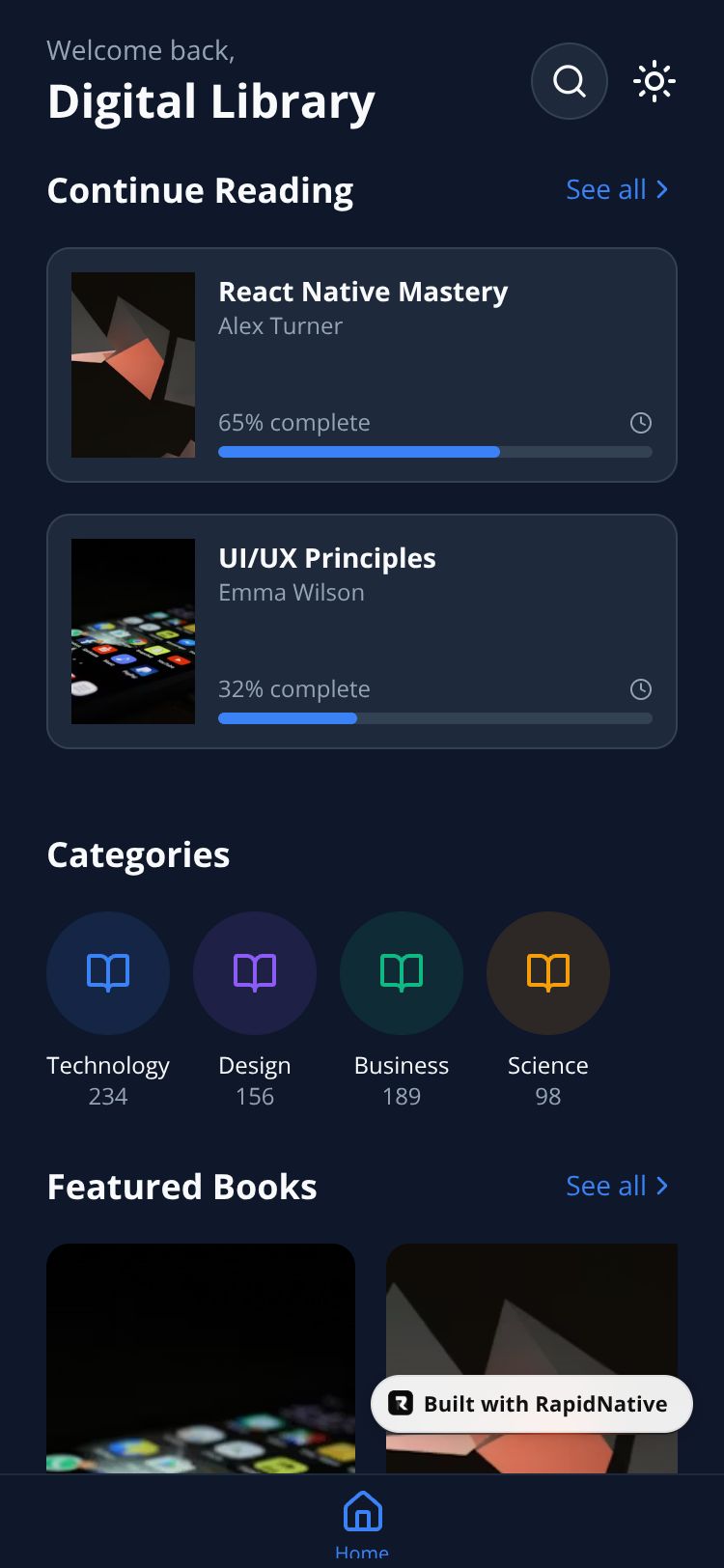The width and height of the screenshot is (724, 1568).
Task: Select the Technology category
Action: 108,973
